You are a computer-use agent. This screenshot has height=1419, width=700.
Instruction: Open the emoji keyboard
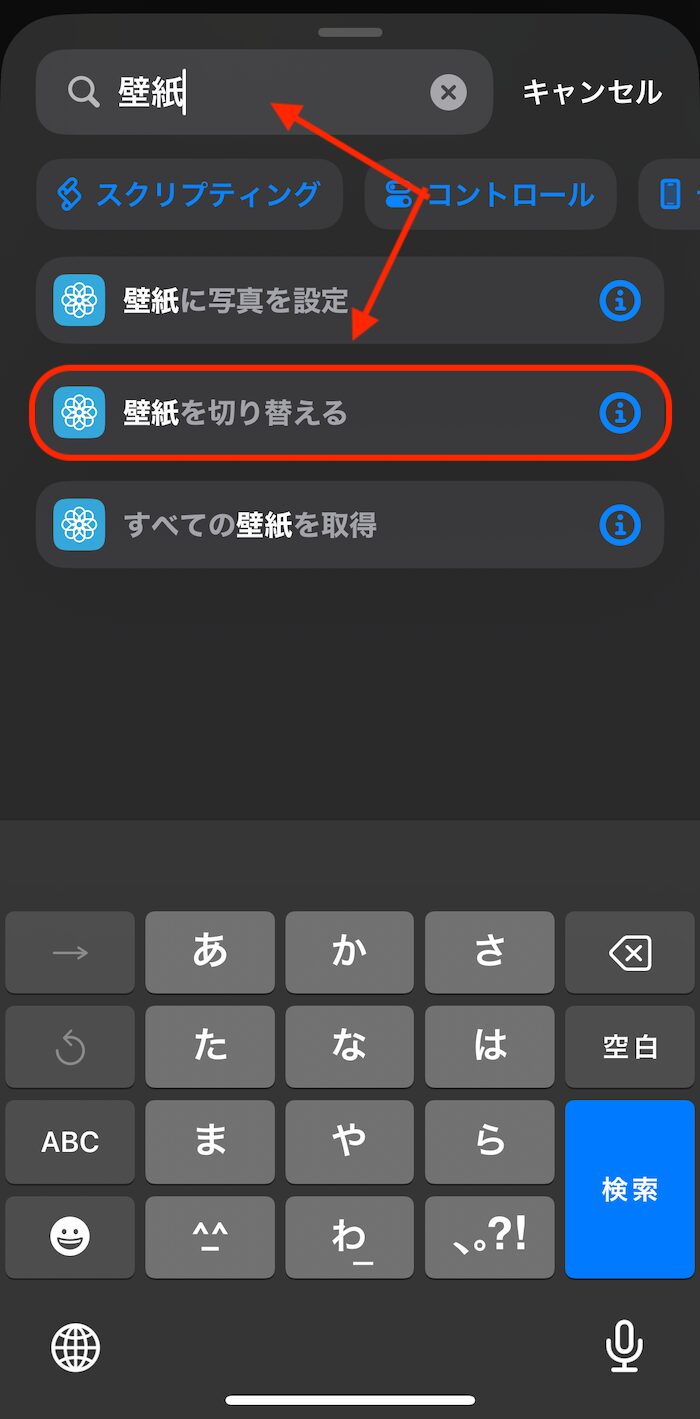tap(70, 1237)
